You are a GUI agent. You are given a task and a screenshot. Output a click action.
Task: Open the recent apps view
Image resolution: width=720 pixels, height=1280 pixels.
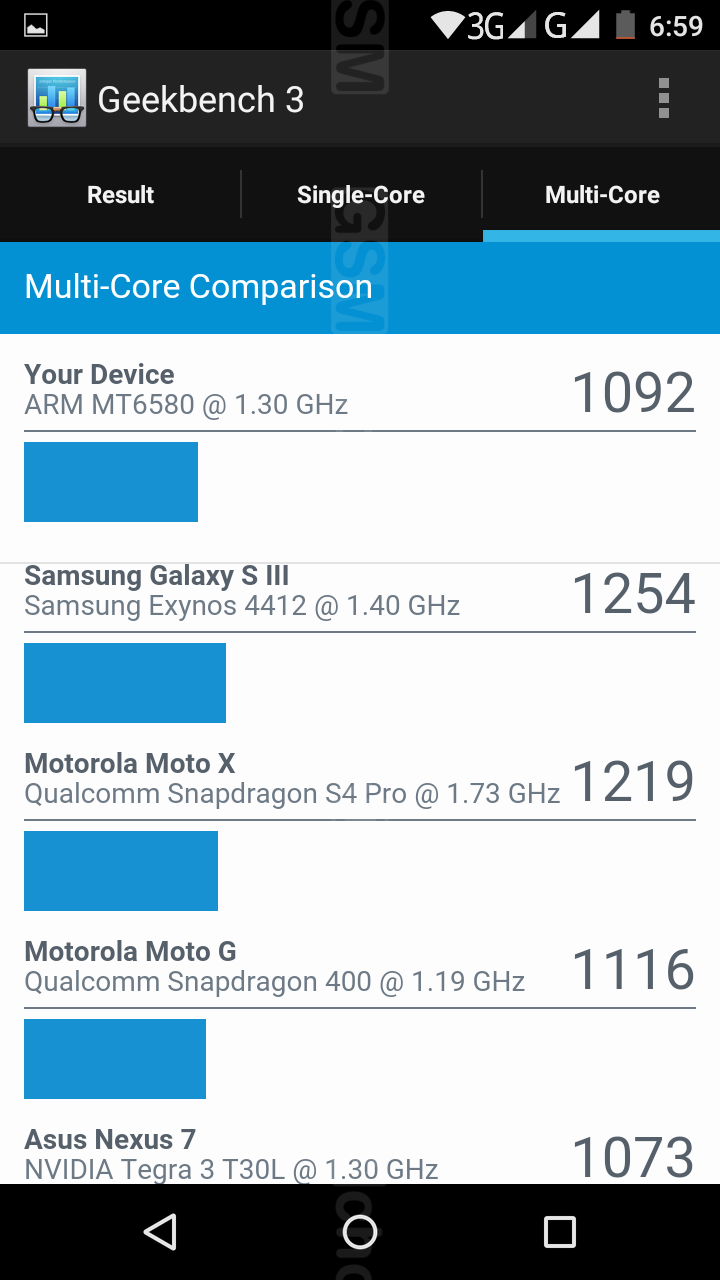(560, 1232)
